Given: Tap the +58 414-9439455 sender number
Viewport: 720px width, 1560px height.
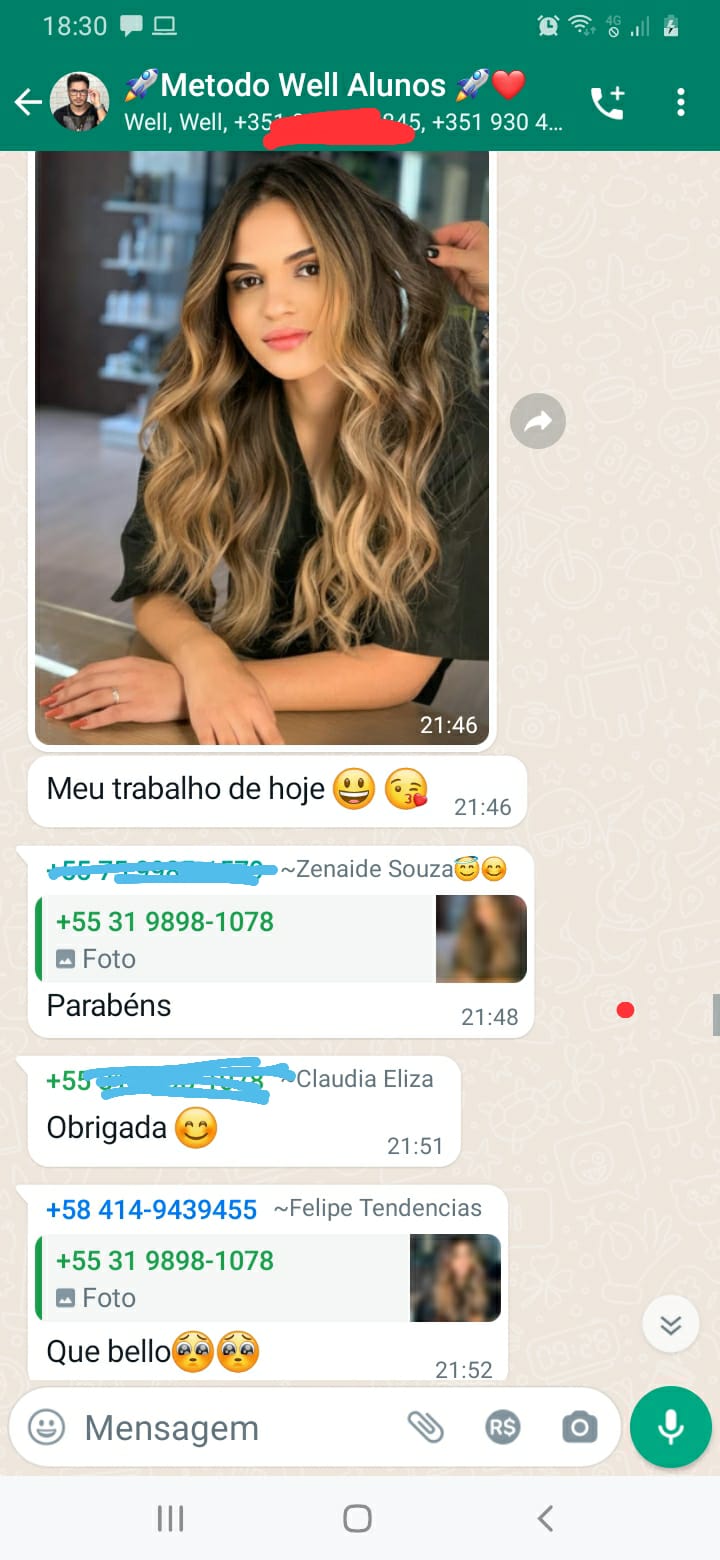Looking at the screenshot, I should (152, 1209).
